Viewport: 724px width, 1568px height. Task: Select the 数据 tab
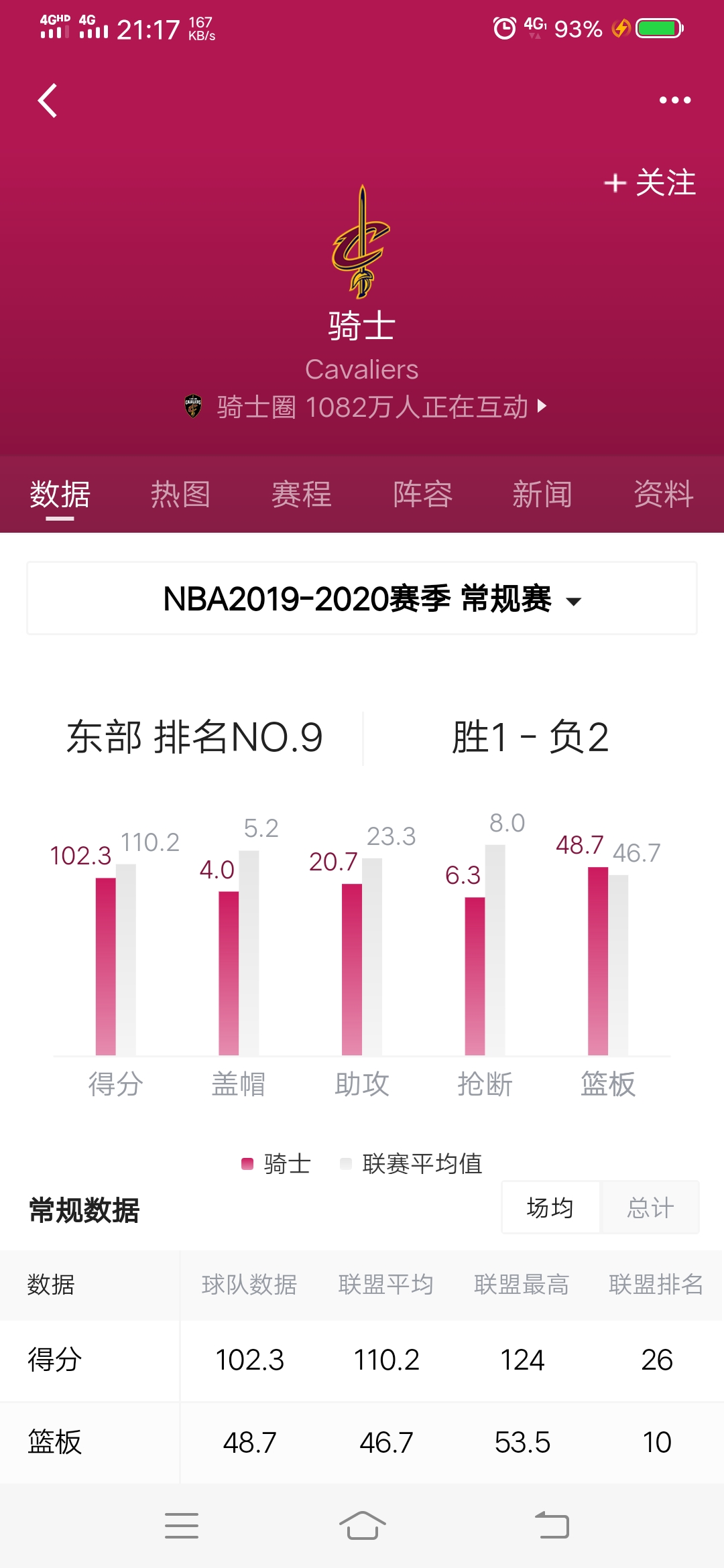point(60,495)
